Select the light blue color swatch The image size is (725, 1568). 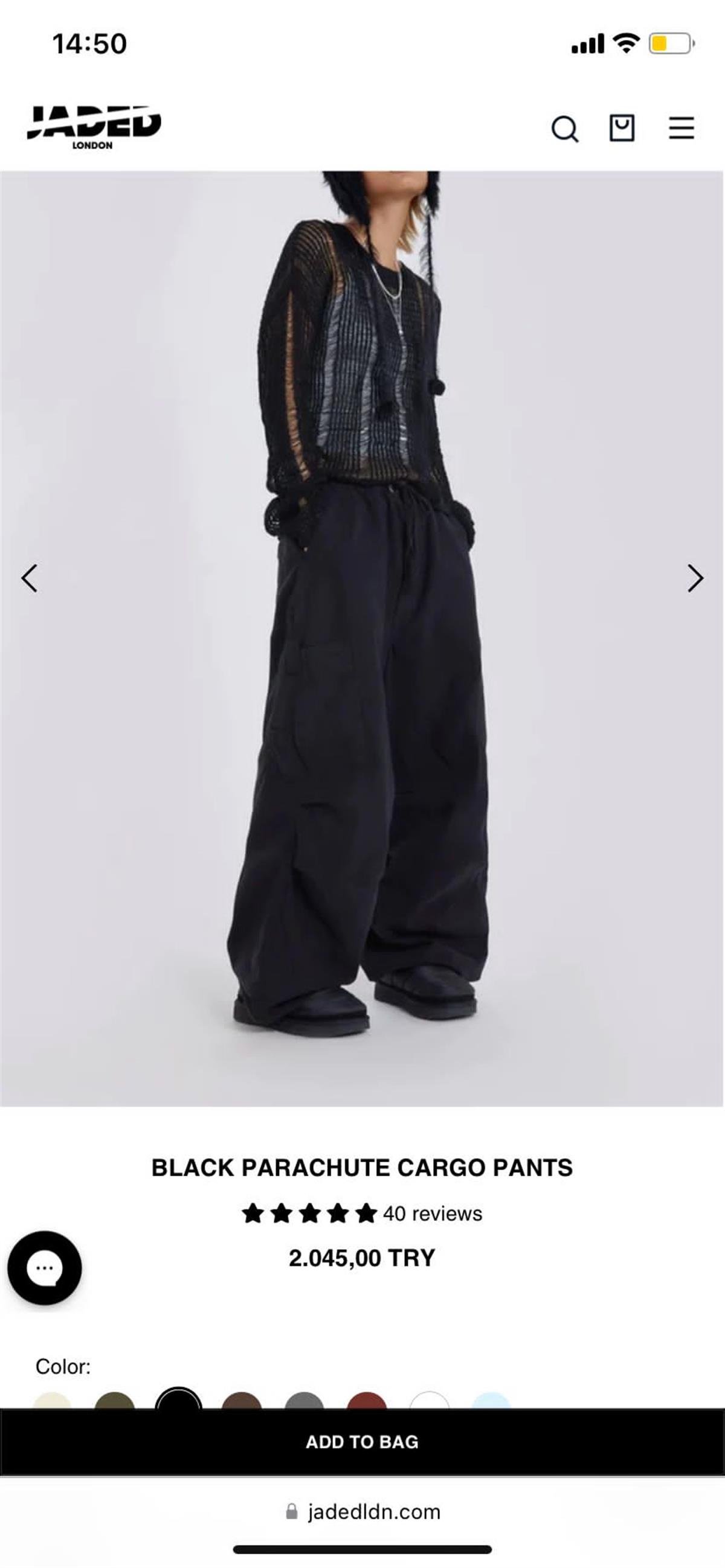tap(491, 1400)
